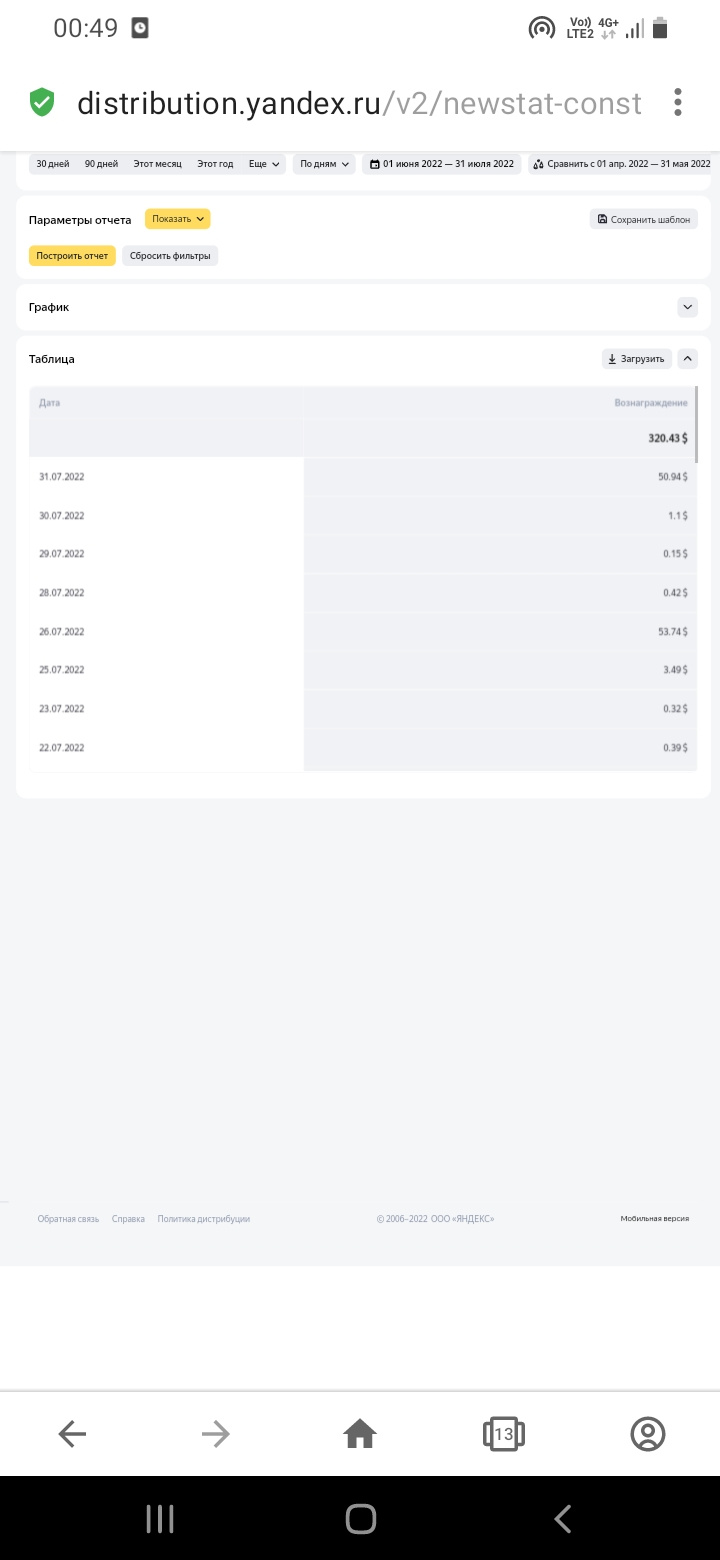Image resolution: width=720 pixels, height=1560 pixels.
Task: Expand report parameters with Показать
Action: click(177, 219)
